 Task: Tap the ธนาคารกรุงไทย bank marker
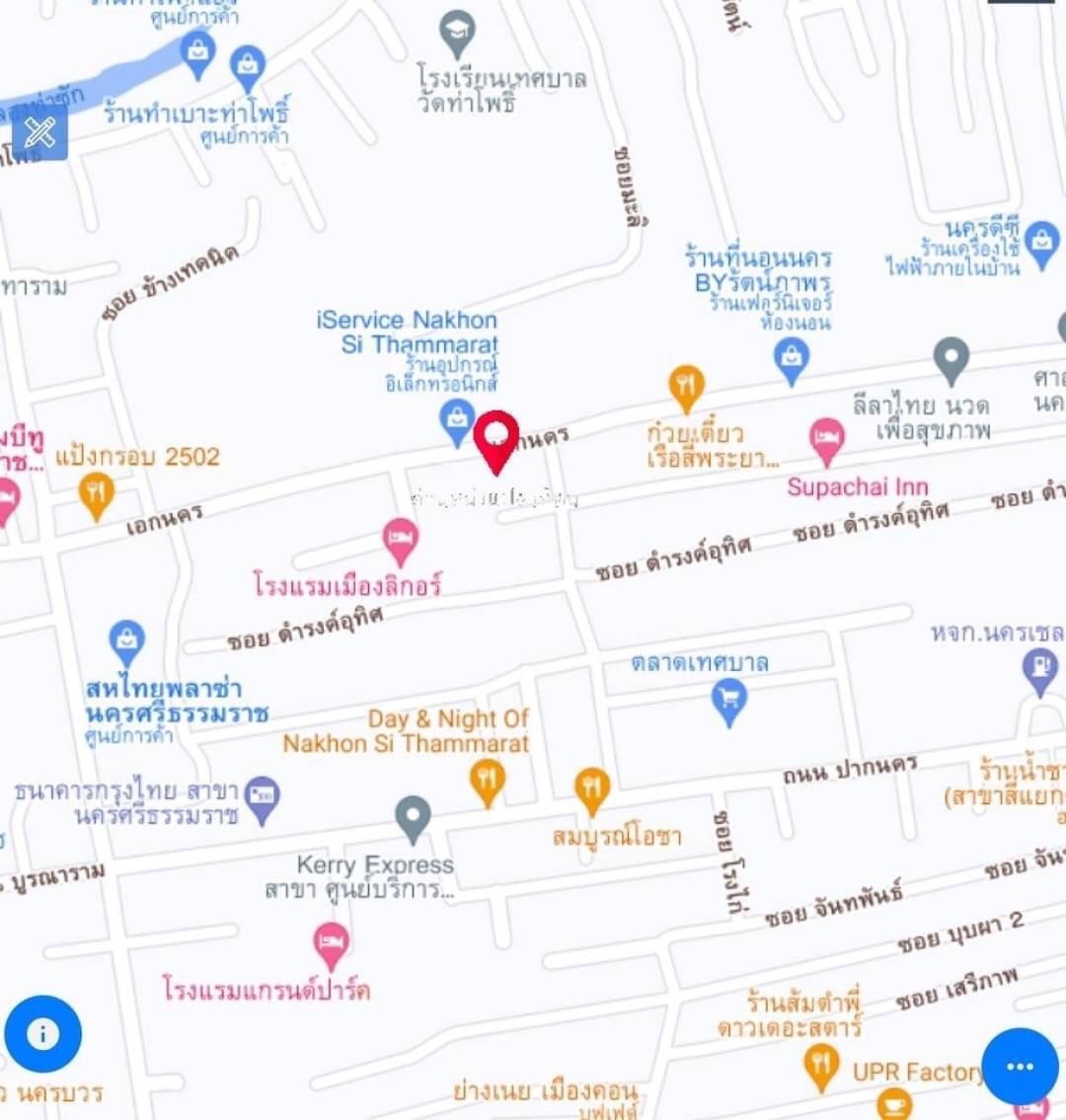click(x=262, y=797)
